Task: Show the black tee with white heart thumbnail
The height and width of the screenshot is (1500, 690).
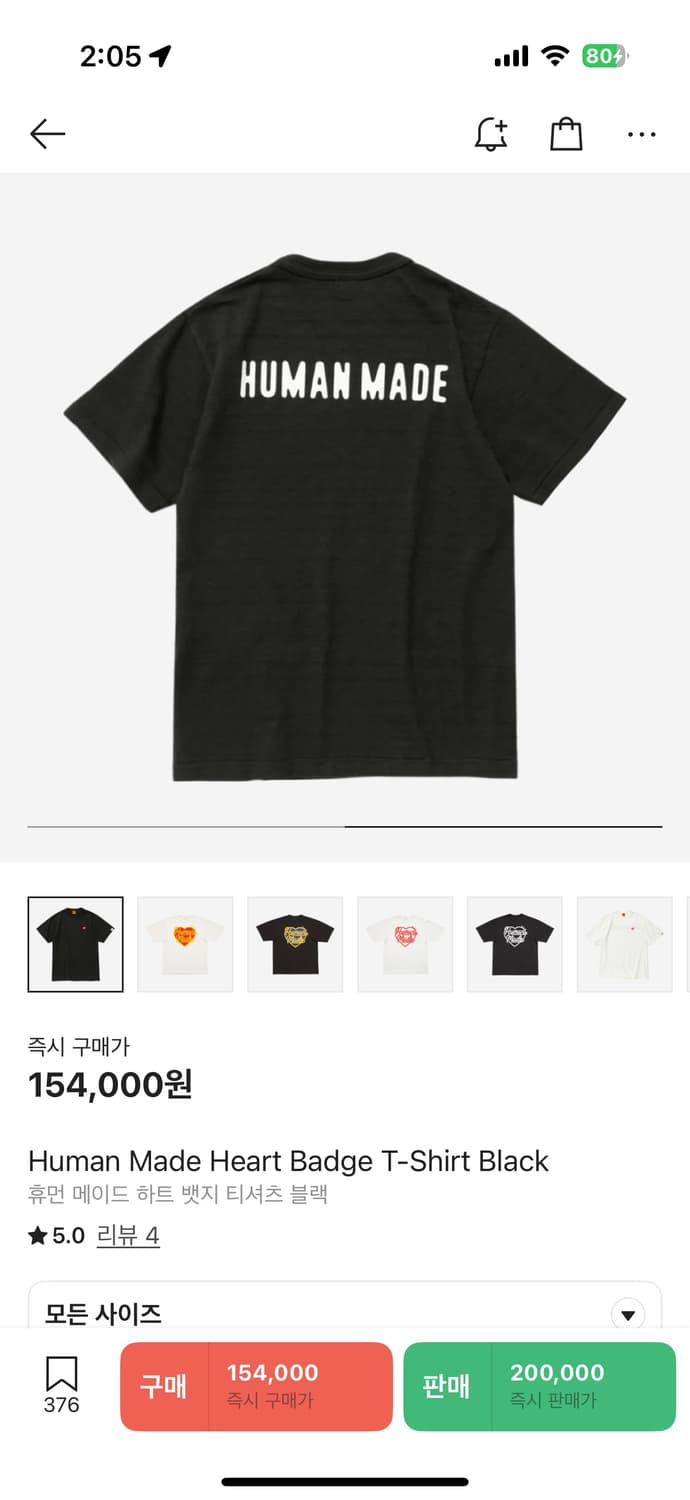Action: click(515, 944)
